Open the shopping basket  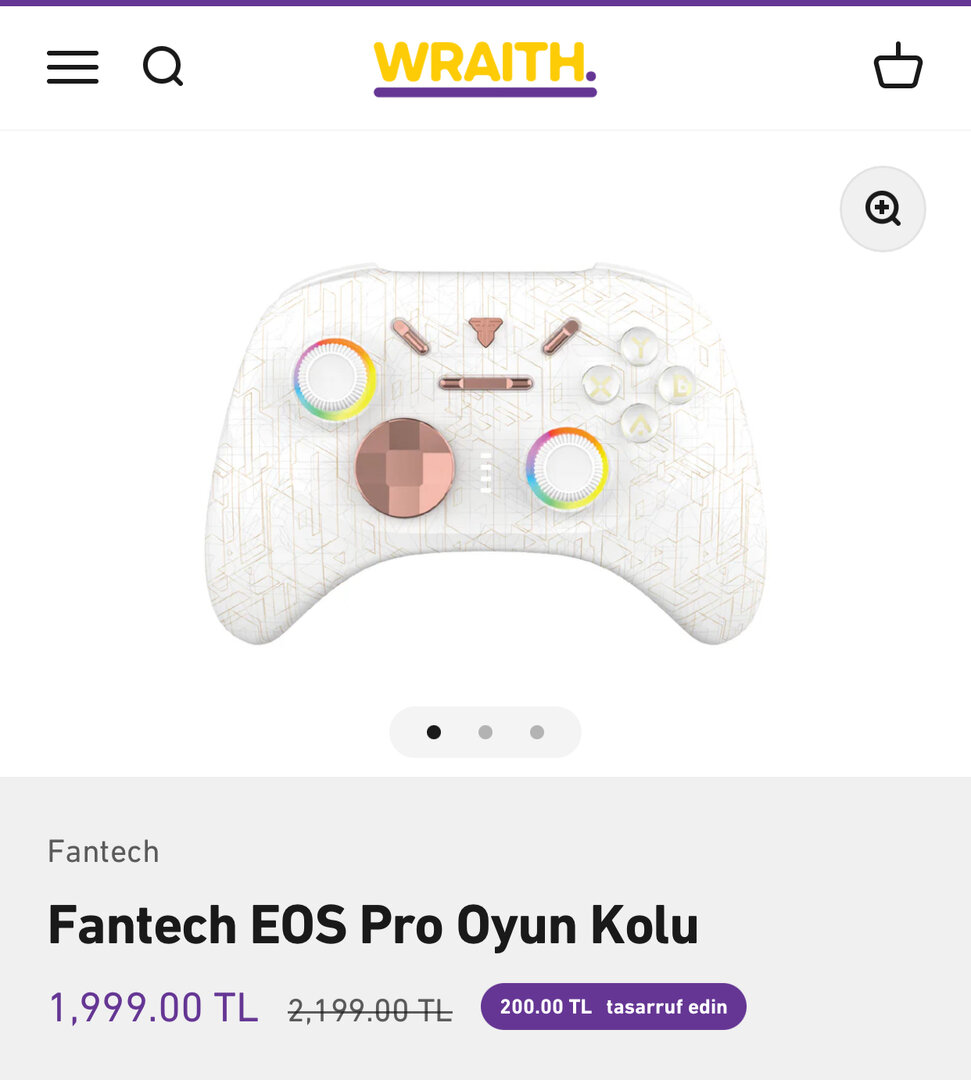[898, 67]
